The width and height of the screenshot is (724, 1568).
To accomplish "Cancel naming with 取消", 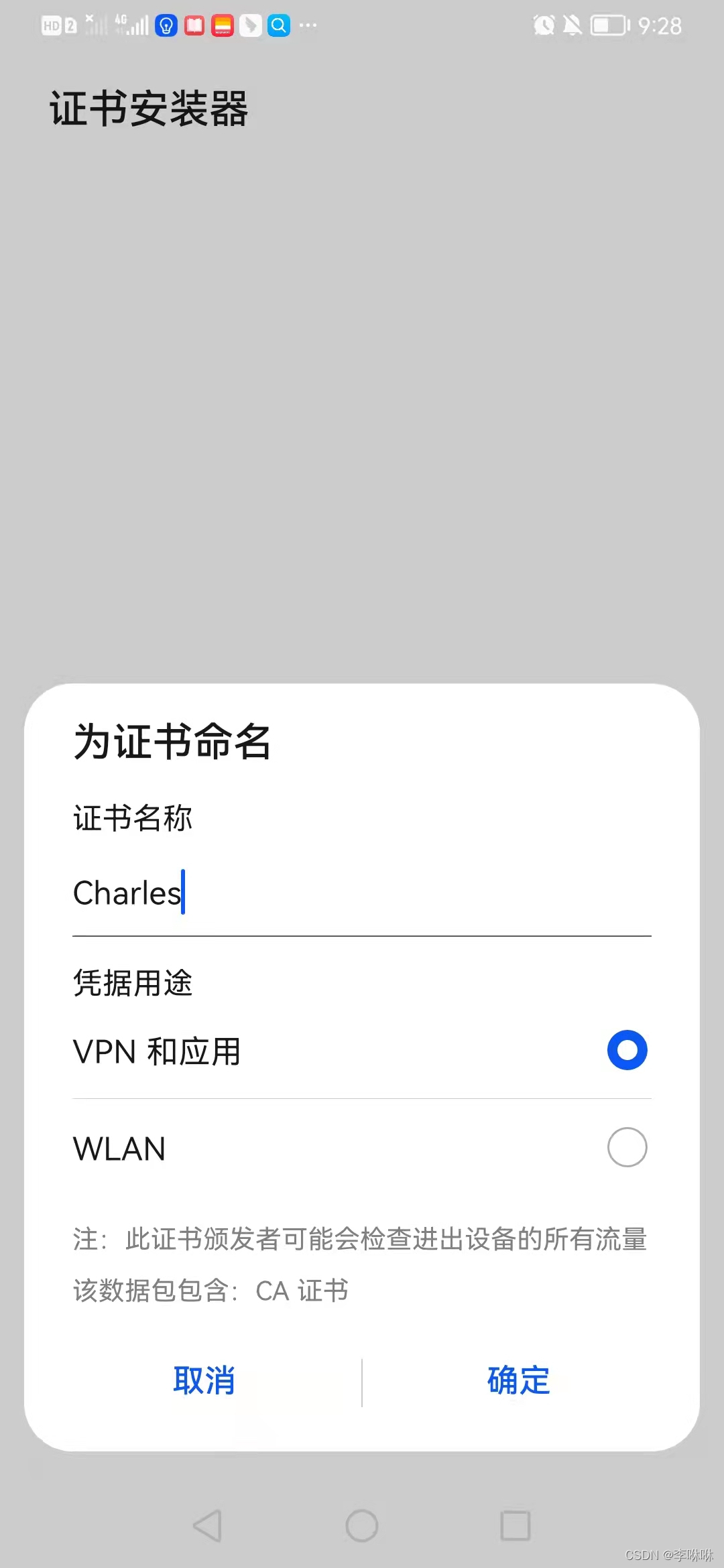I will point(204,1381).
